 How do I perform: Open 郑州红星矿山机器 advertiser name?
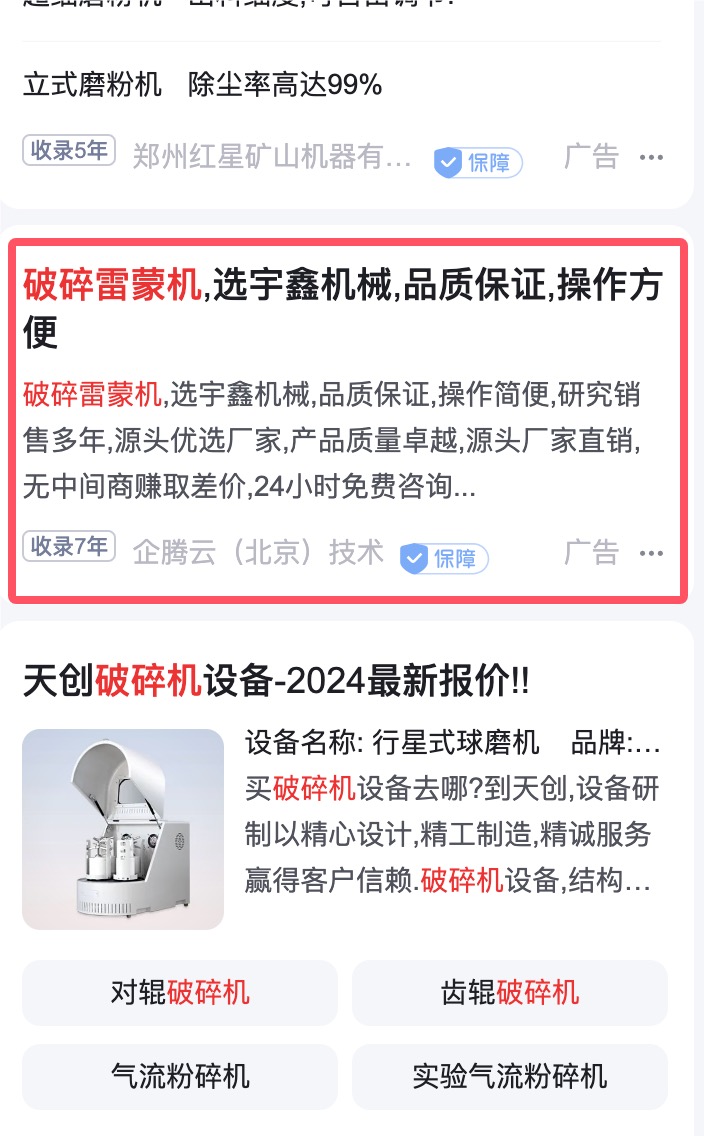(272, 157)
